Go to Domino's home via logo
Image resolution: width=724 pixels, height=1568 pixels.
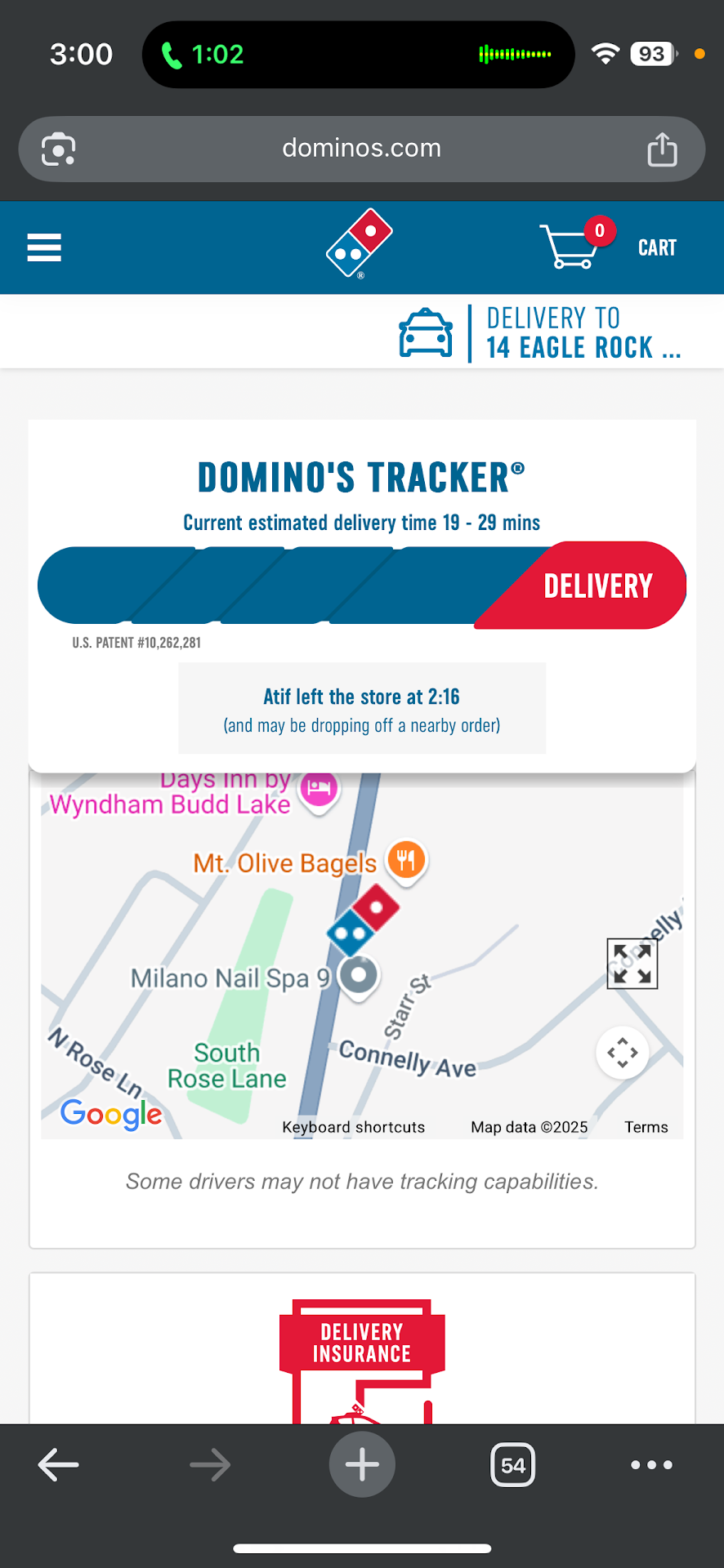[x=360, y=244]
